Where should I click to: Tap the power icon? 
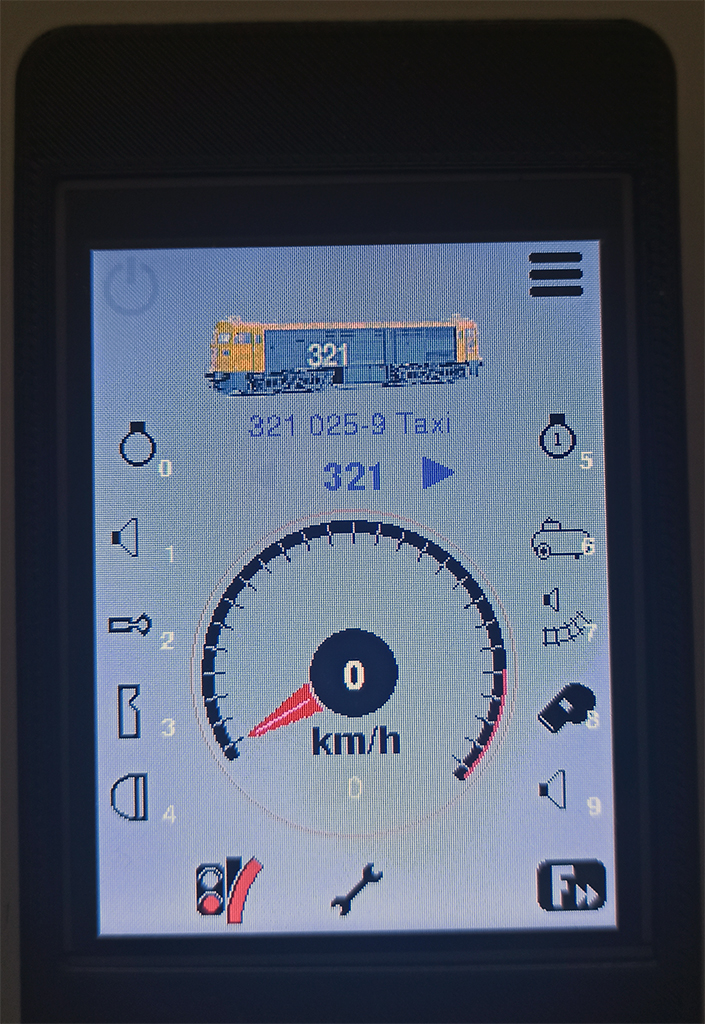[x=131, y=287]
